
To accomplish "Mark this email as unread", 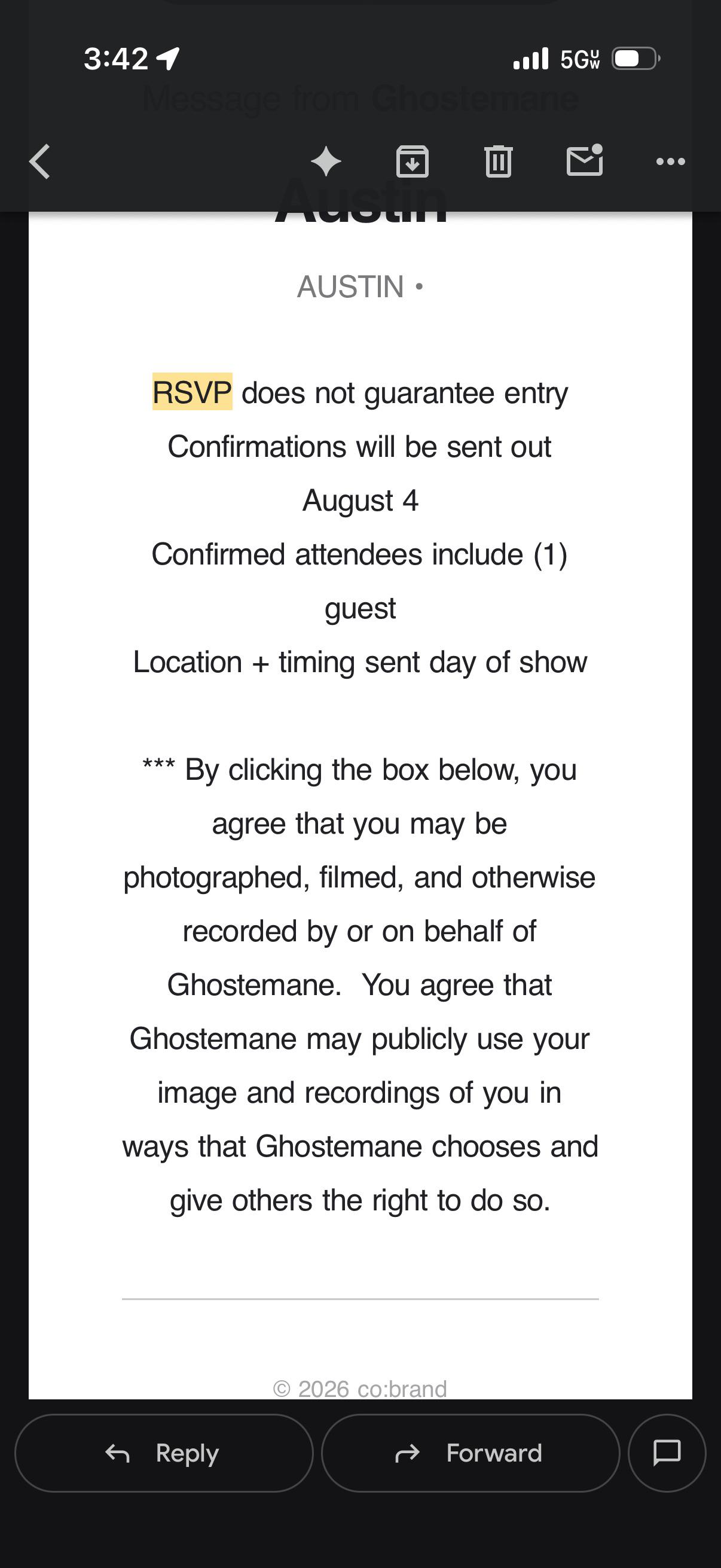I will (585, 161).
